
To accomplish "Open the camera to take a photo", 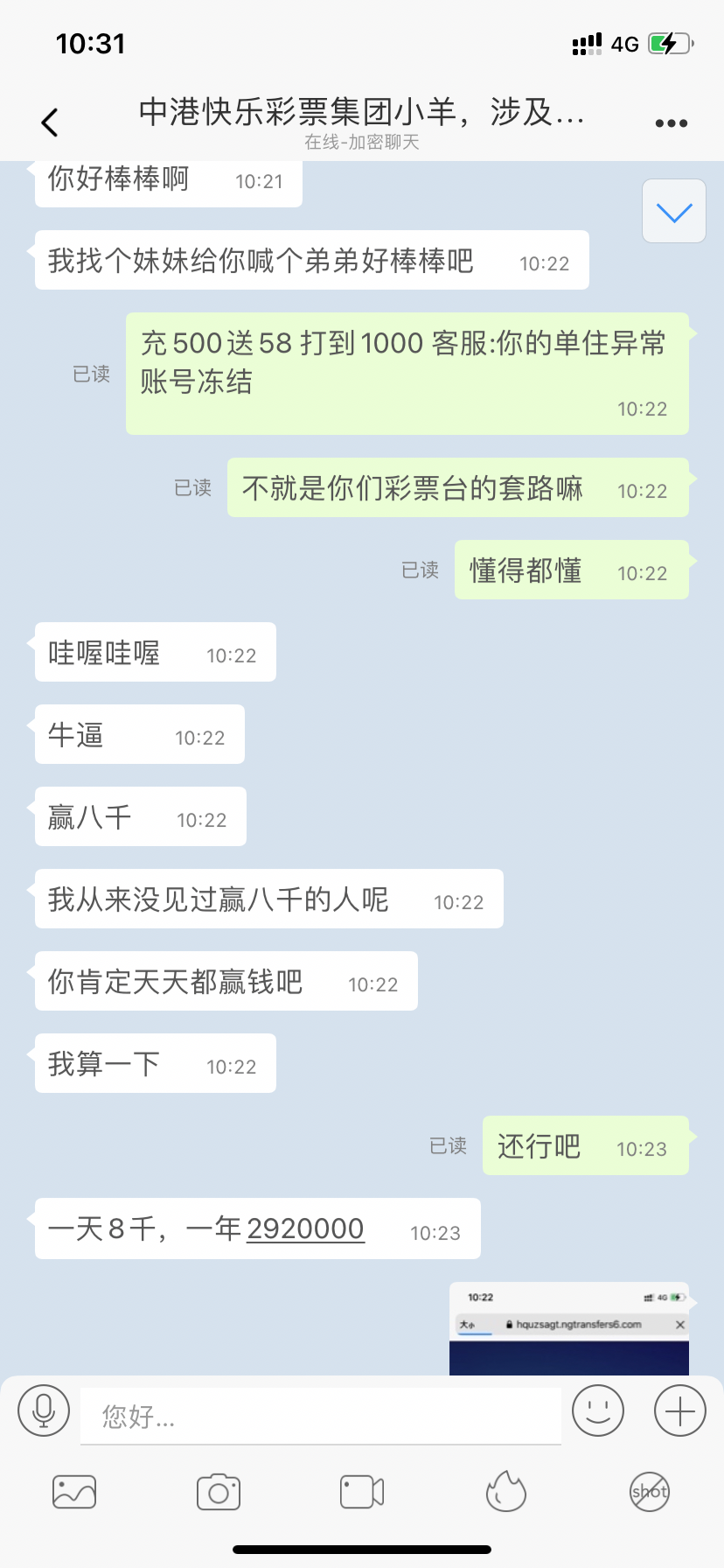I will click(219, 1493).
